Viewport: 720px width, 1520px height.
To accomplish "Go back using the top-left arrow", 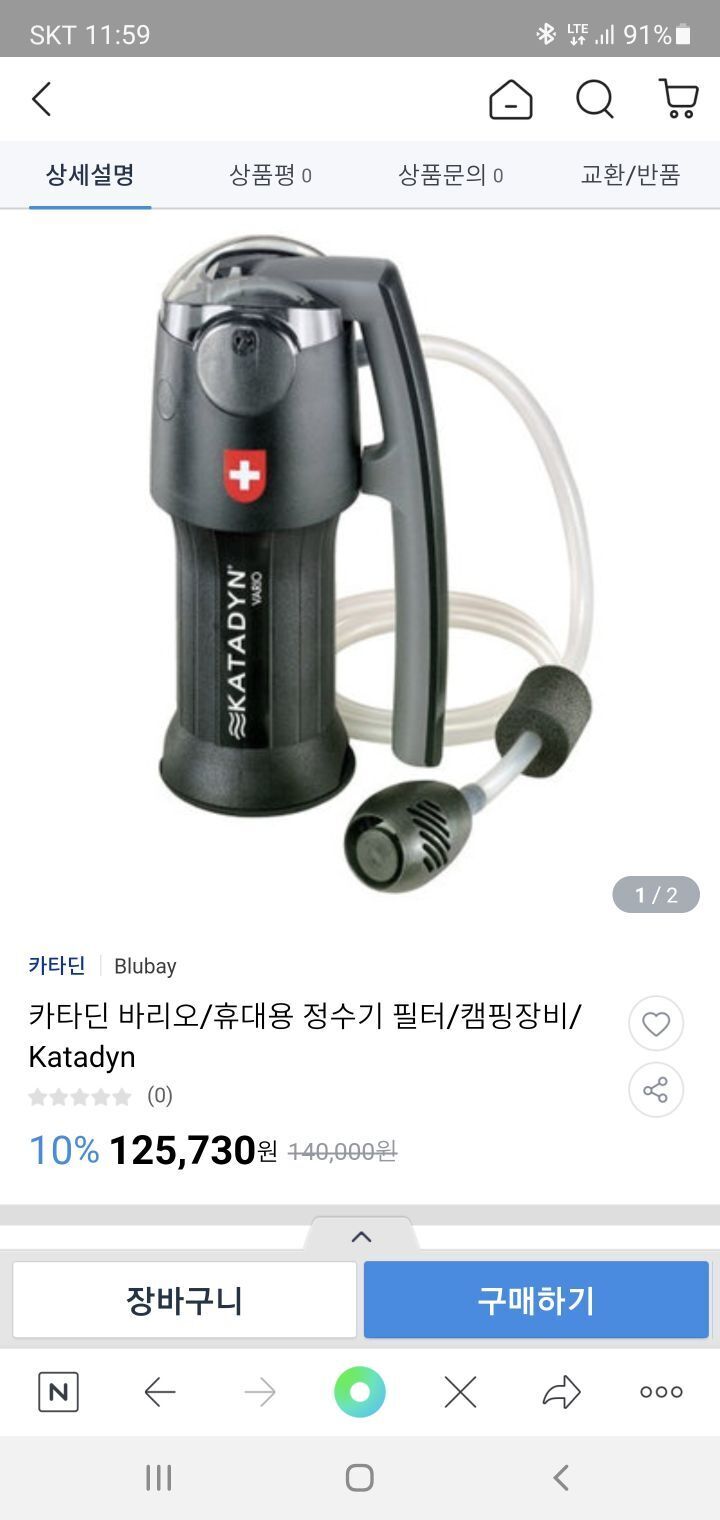I will point(41,99).
